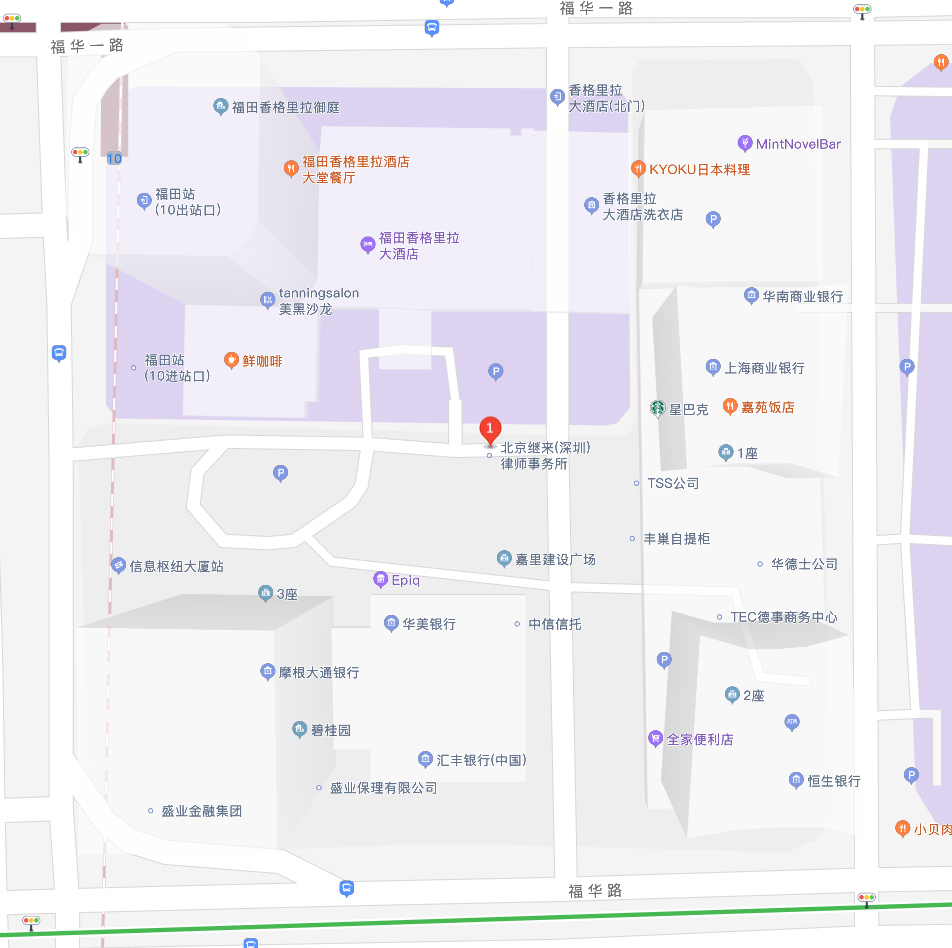Open the tanningsalon 美黑沙龙 marker
Image resolution: width=952 pixels, height=948 pixels.
(x=267, y=300)
